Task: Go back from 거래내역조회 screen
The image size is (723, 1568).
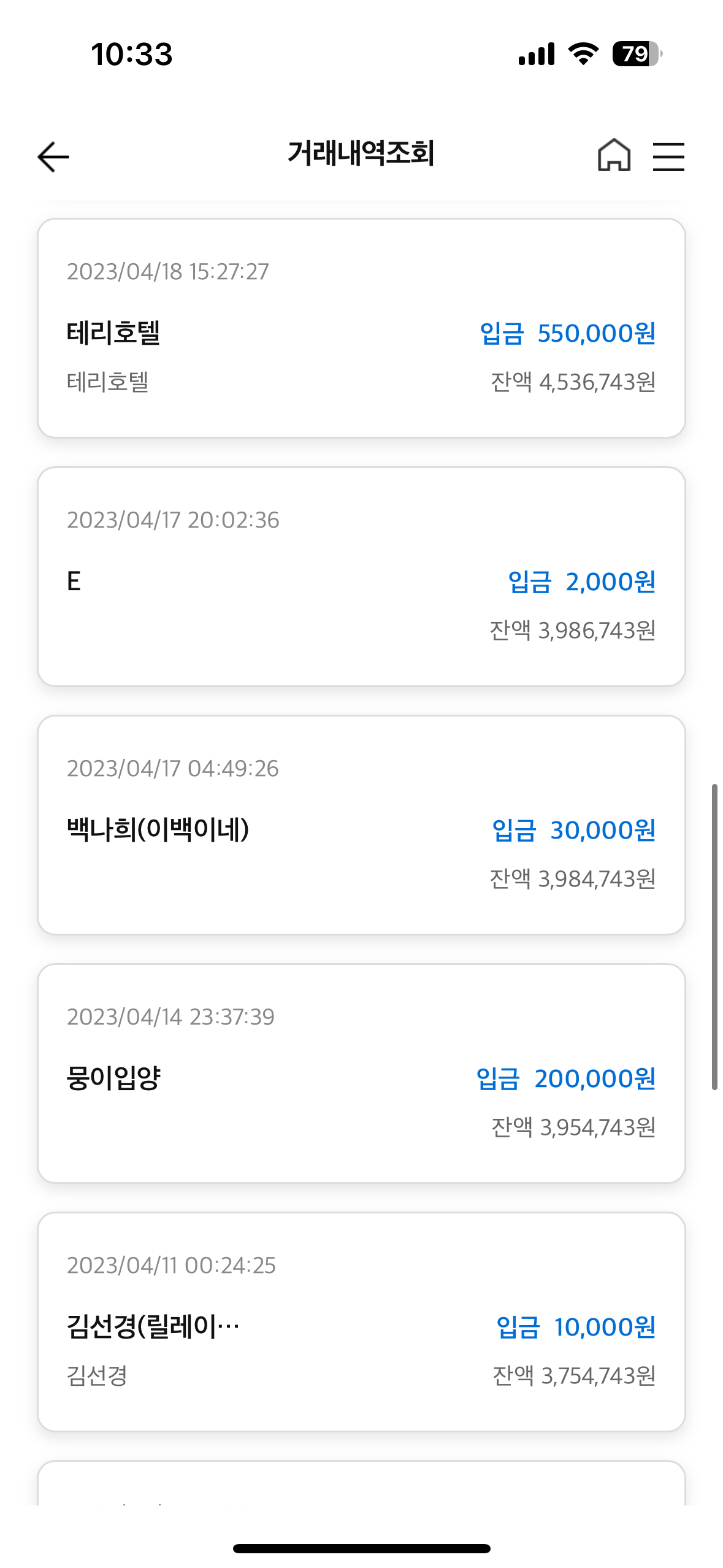Action: [53, 156]
